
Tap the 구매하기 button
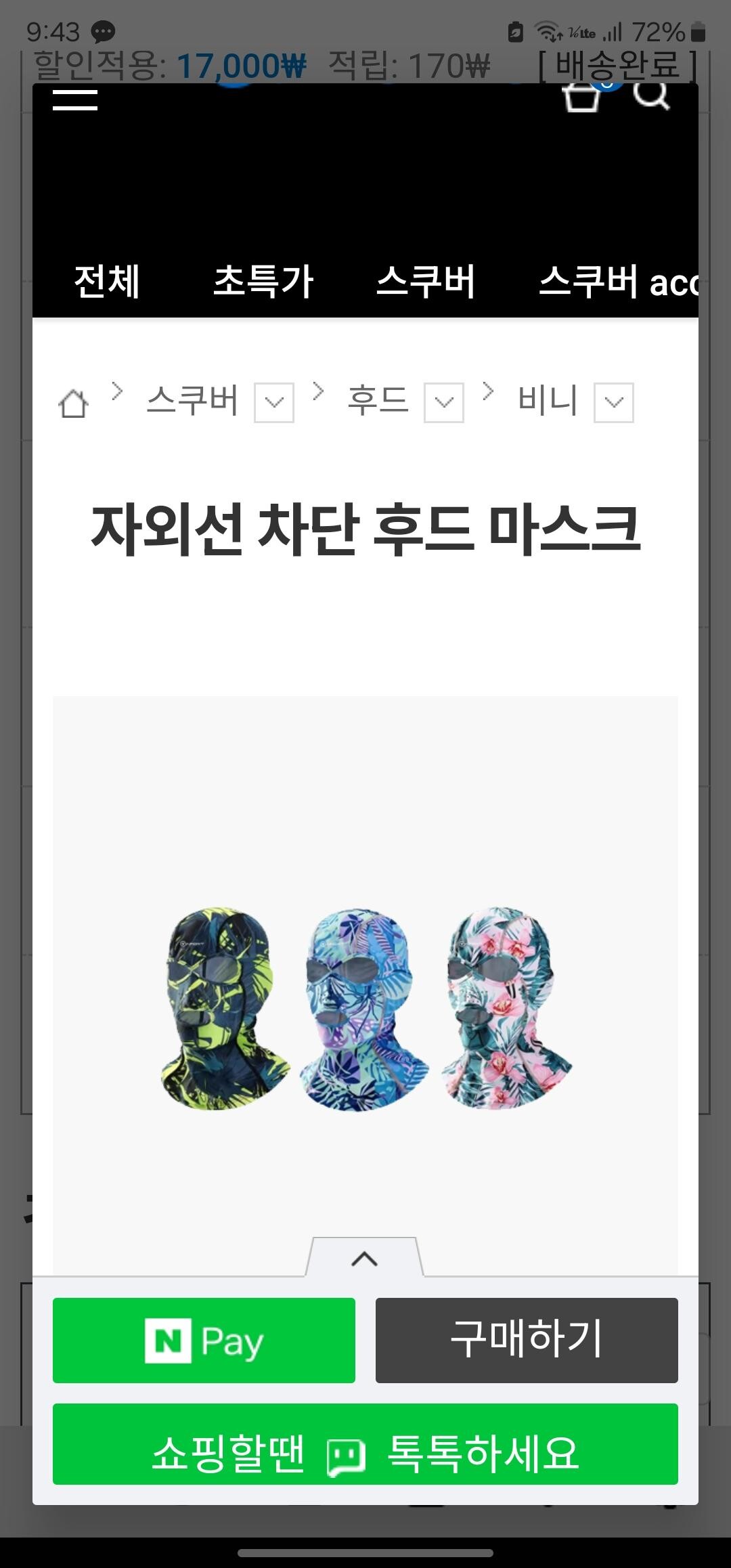point(527,1341)
